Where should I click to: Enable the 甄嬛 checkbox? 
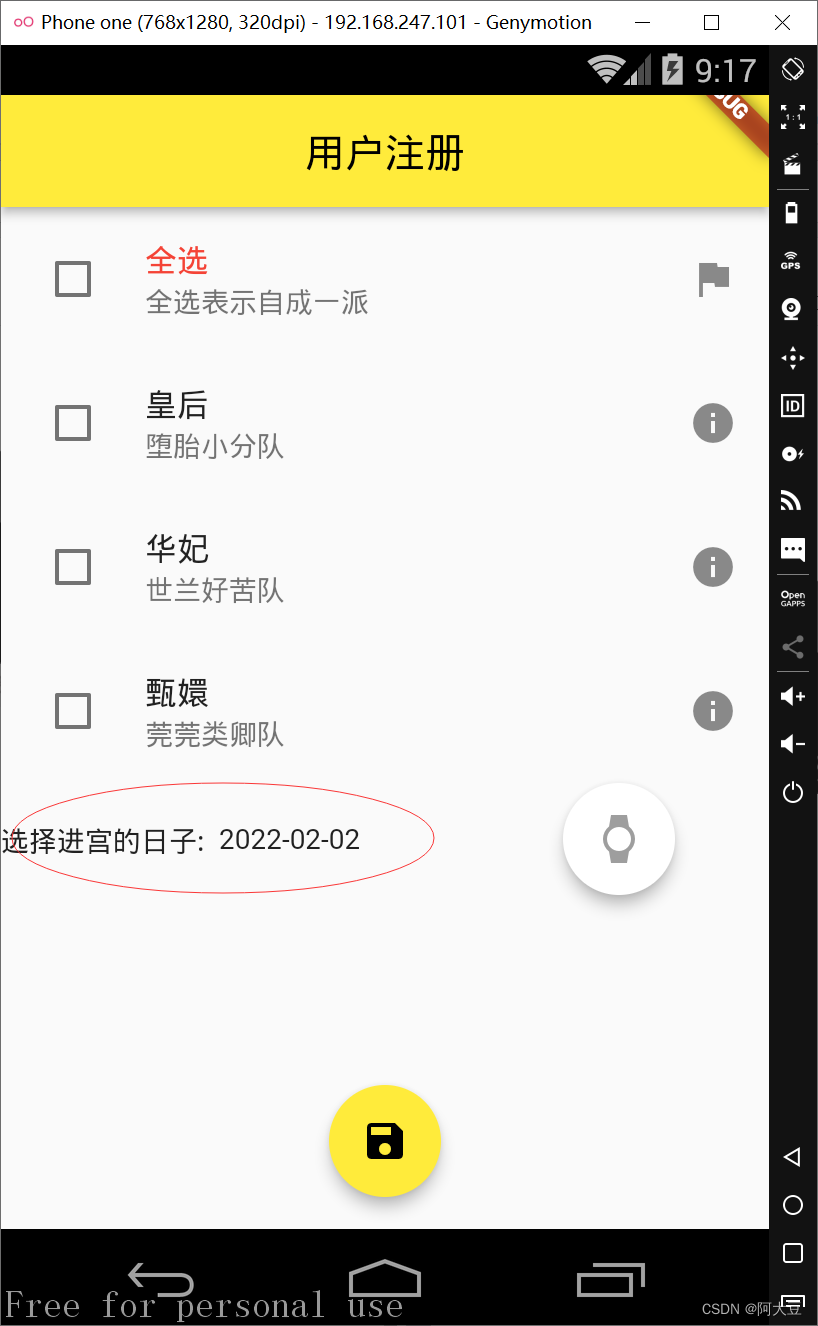73,711
